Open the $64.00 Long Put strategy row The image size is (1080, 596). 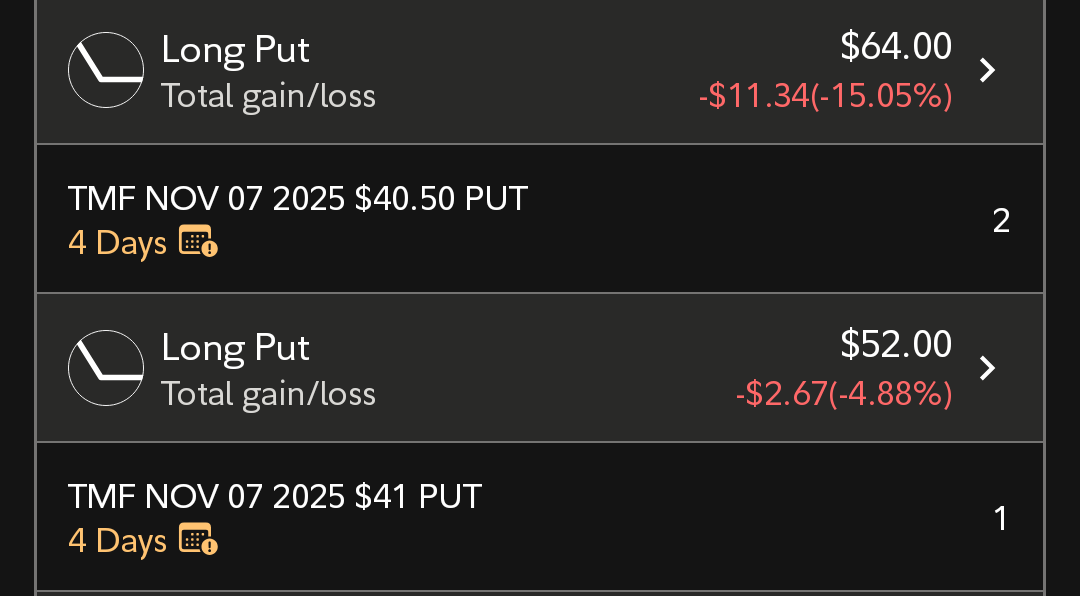[540, 71]
